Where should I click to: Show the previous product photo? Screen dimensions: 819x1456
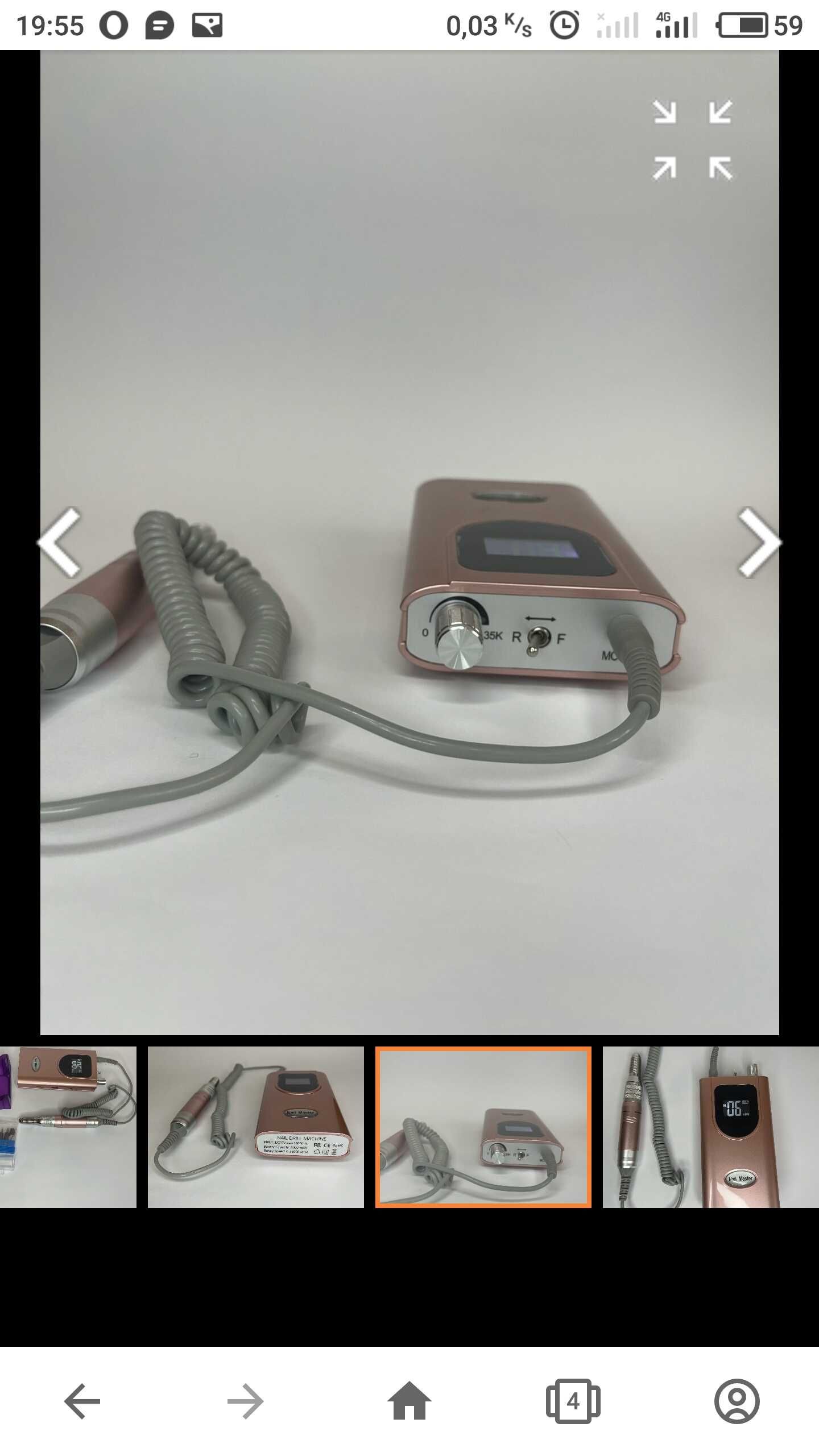(x=60, y=542)
